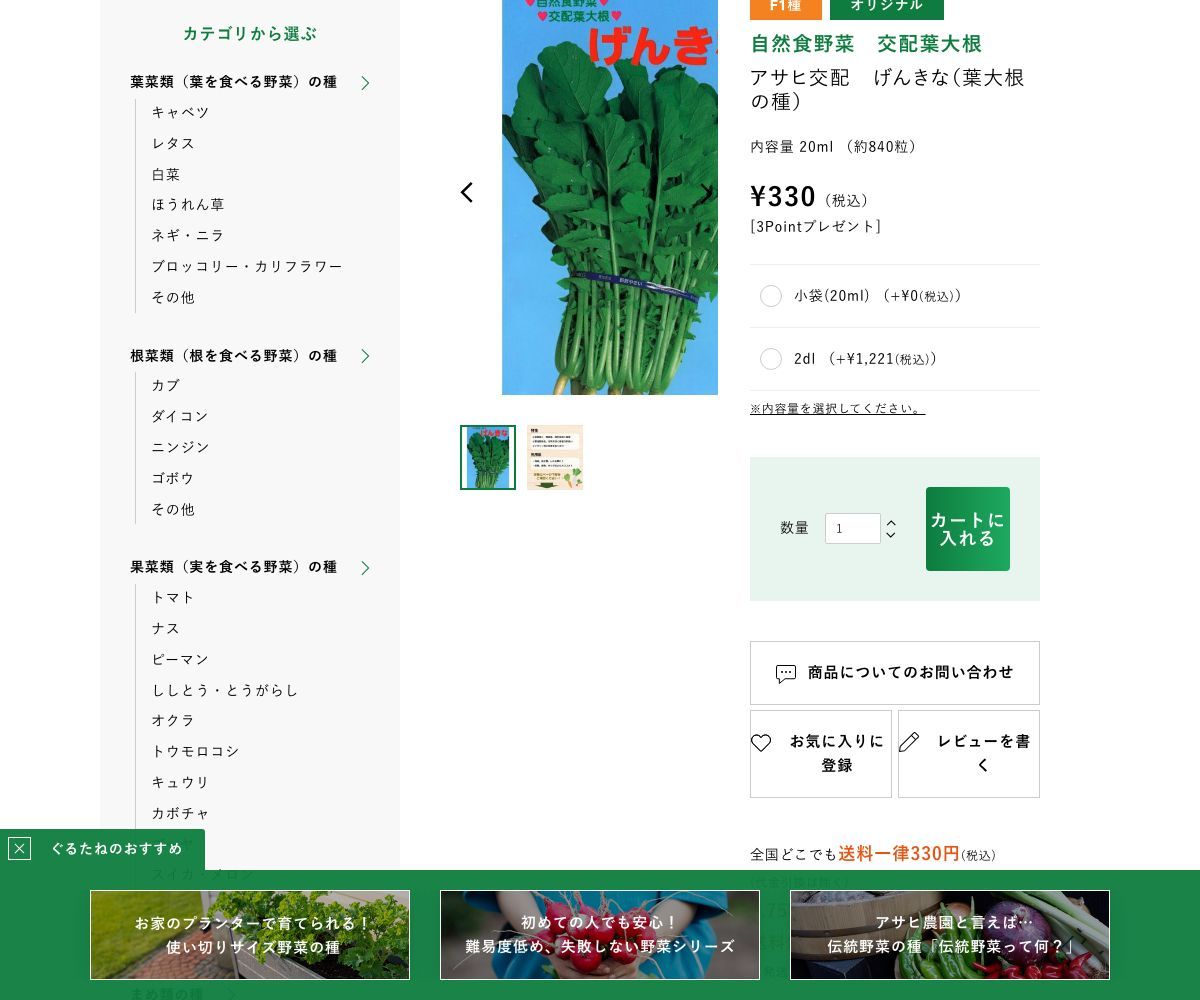This screenshot has height=1000, width=1200.
Task: Choose the 2dl size option
Action: pos(771,359)
